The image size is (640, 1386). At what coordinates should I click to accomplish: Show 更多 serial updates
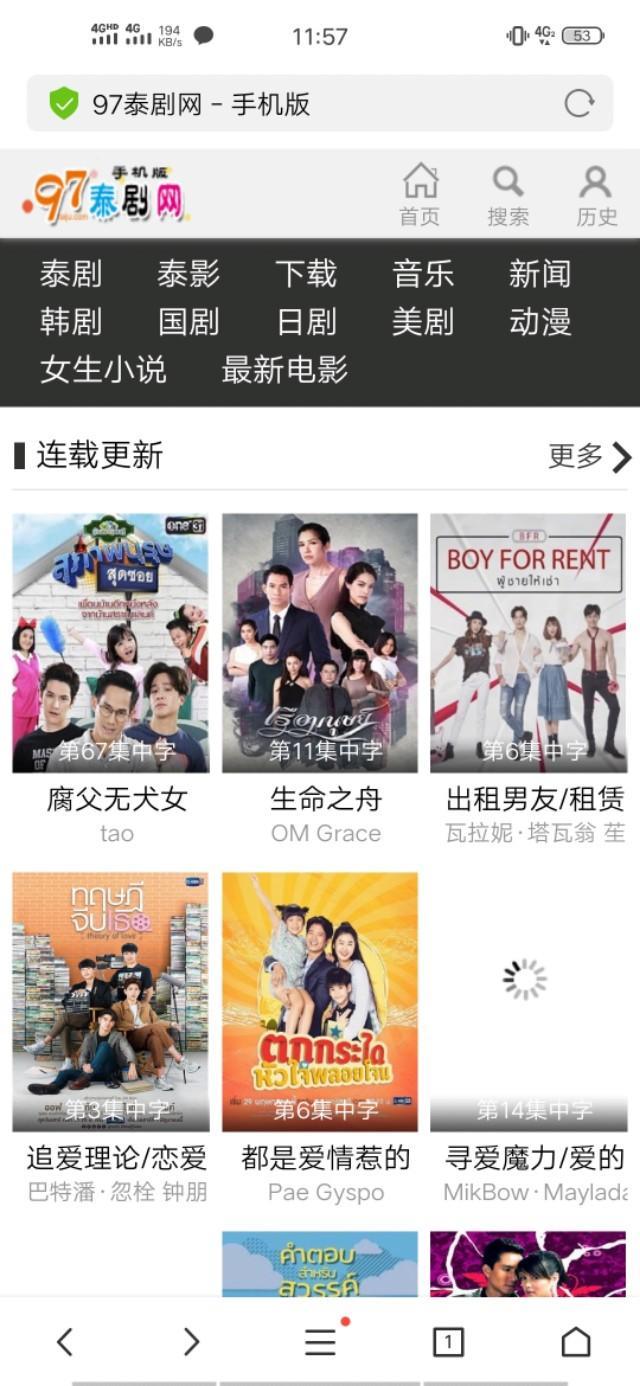[589, 457]
